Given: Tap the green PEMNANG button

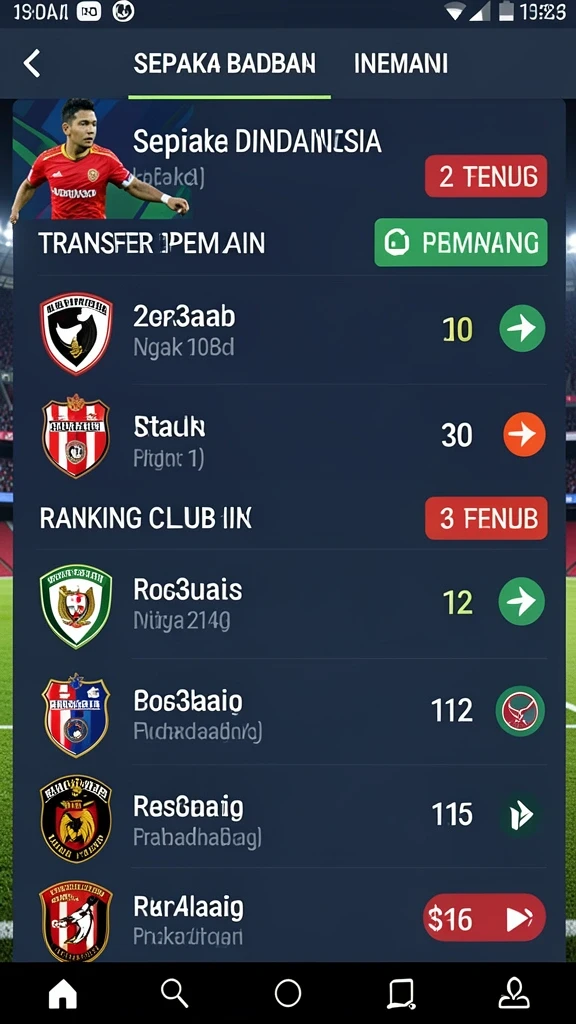Looking at the screenshot, I should [461, 242].
